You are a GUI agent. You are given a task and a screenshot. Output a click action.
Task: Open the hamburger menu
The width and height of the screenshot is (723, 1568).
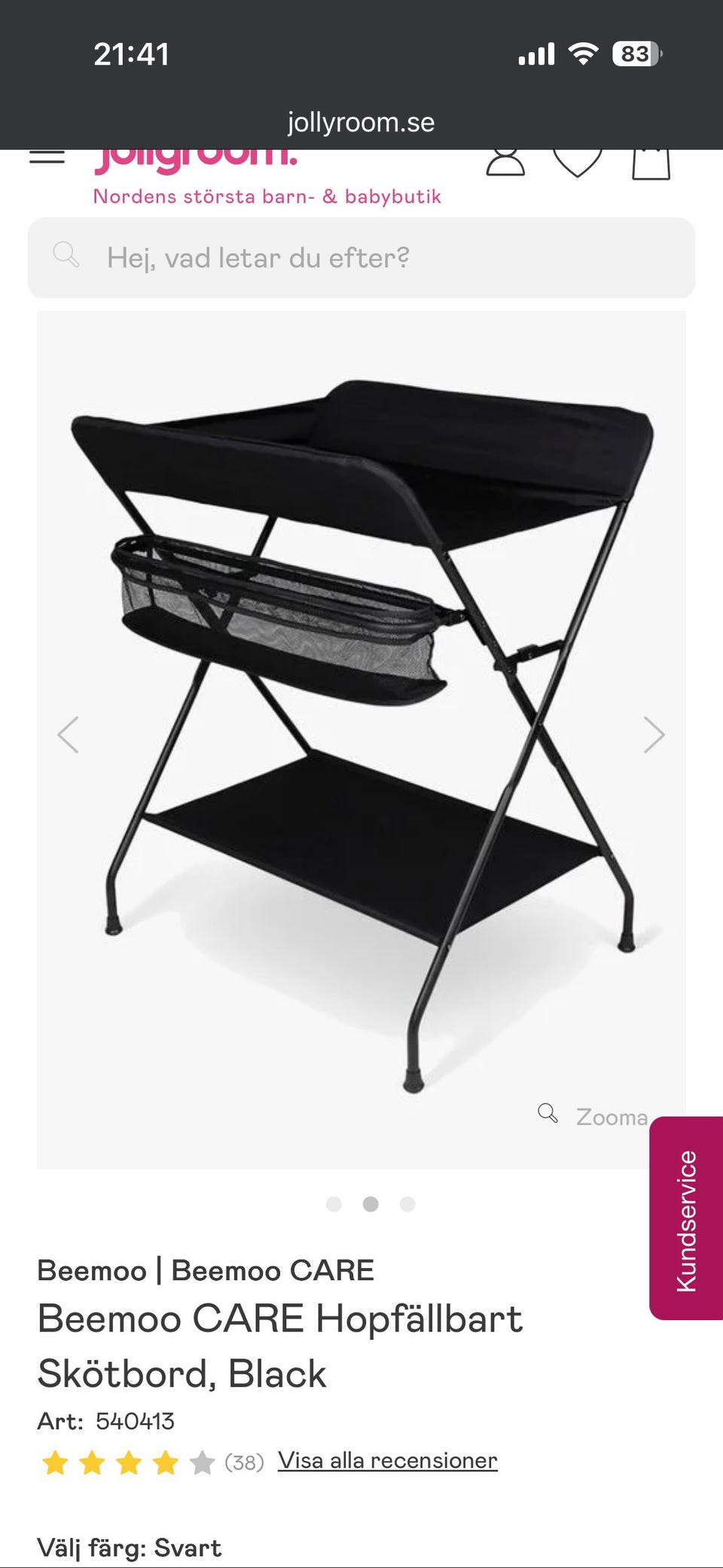[x=47, y=157]
